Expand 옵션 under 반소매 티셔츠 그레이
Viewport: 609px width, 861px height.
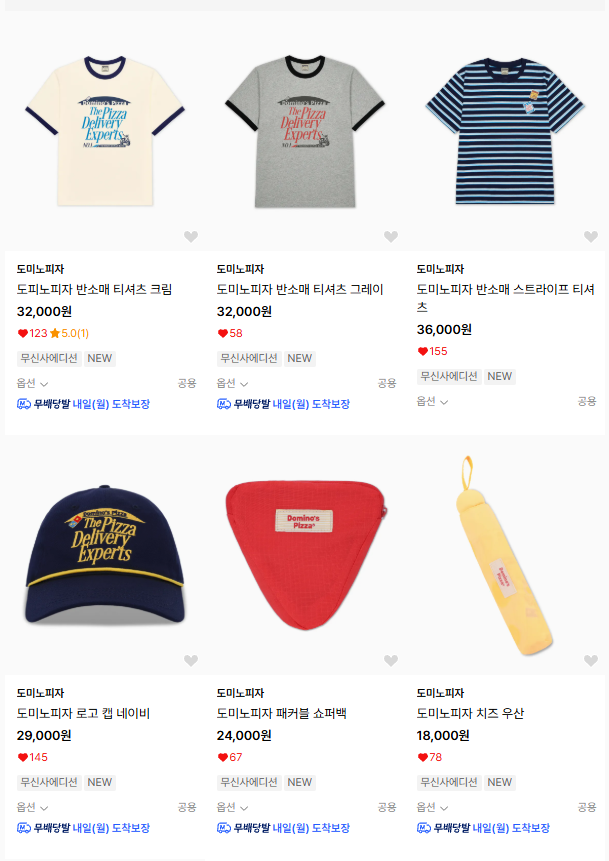(x=232, y=383)
